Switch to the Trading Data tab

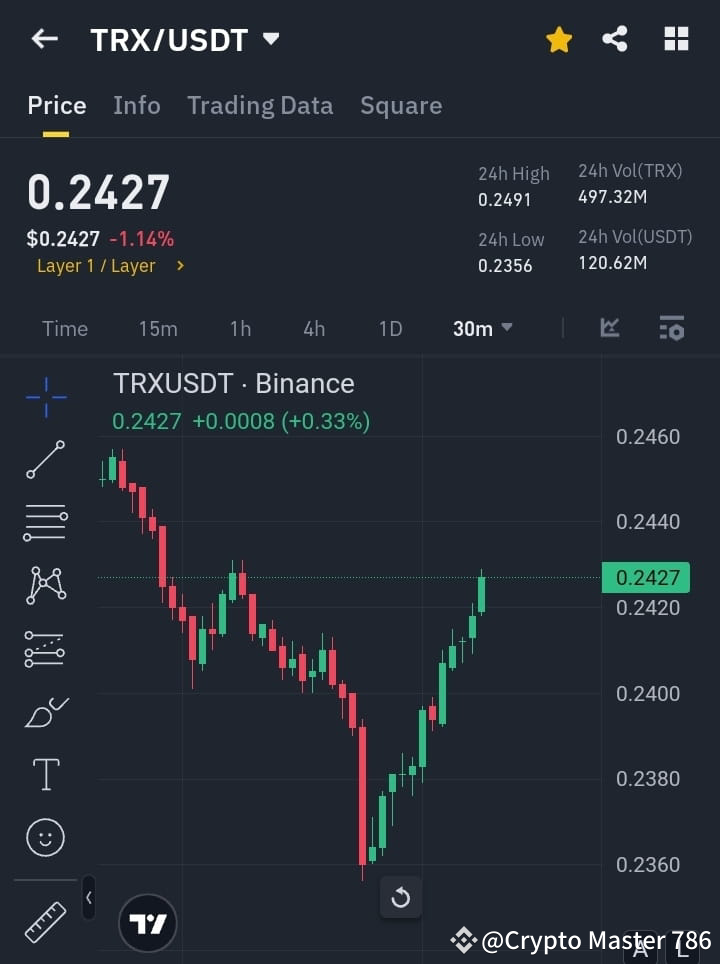260,105
